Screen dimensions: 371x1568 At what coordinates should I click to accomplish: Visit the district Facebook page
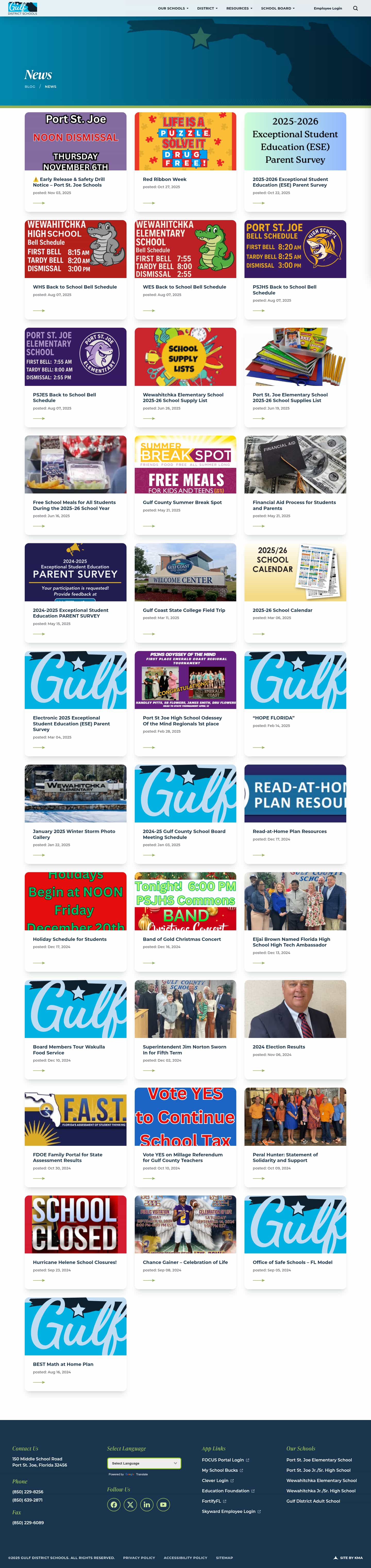point(114,1505)
